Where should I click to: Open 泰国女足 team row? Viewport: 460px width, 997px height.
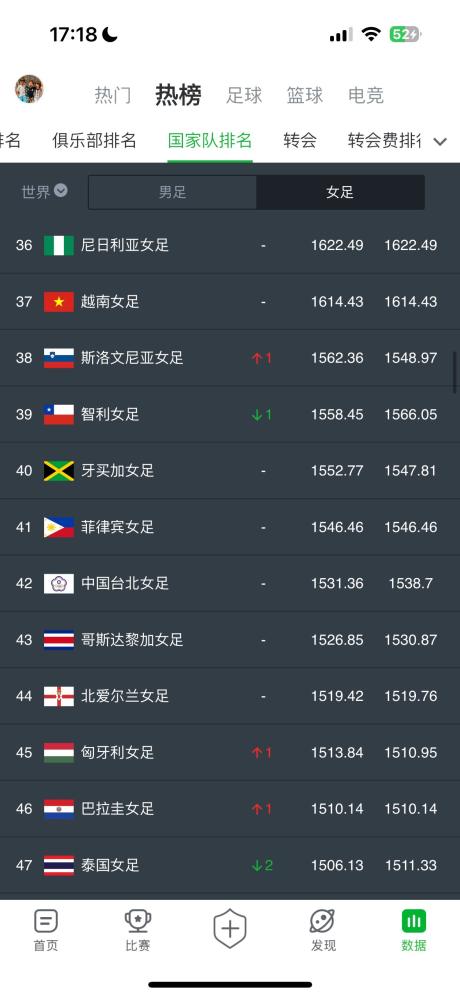(230, 865)
